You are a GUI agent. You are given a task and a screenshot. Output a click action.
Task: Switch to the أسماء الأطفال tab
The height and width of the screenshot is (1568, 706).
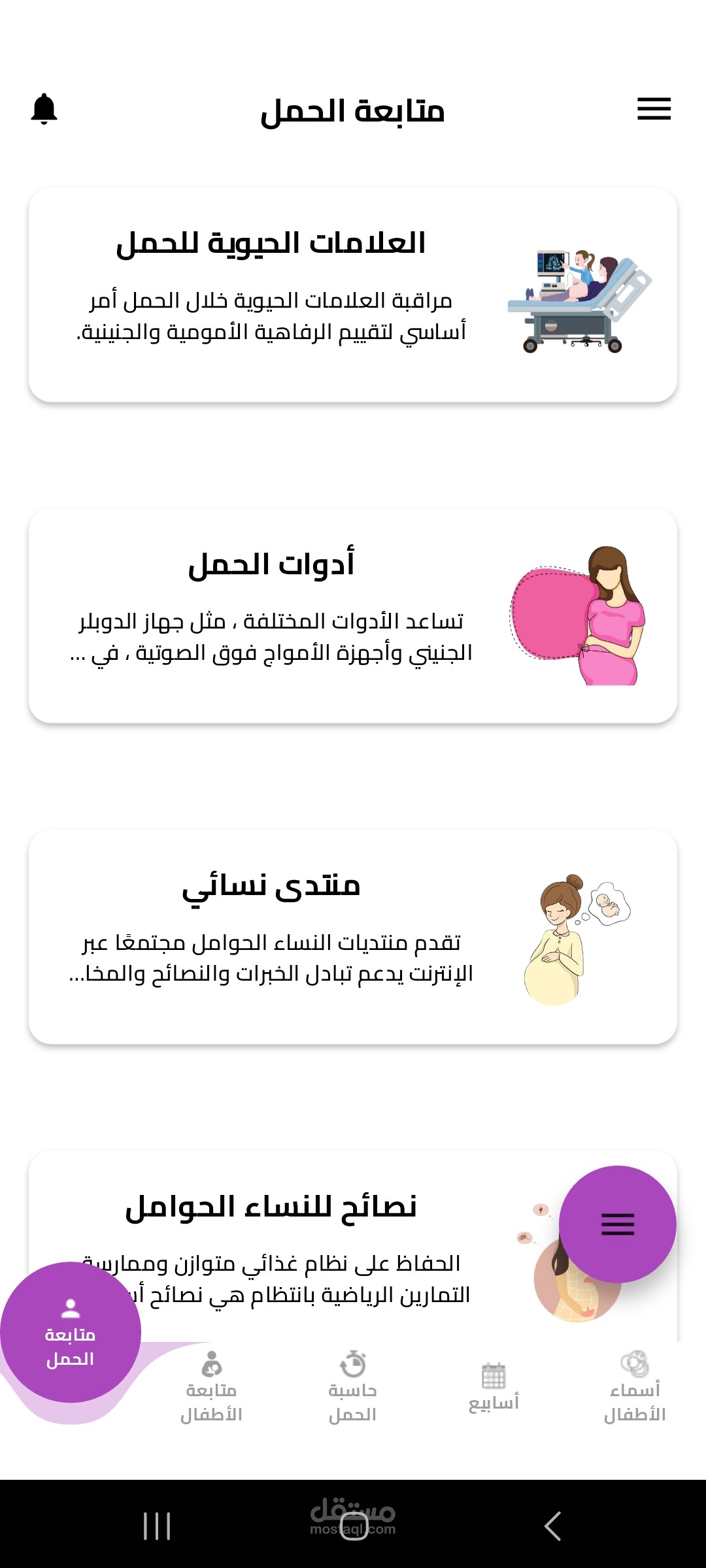point(634,1388)
